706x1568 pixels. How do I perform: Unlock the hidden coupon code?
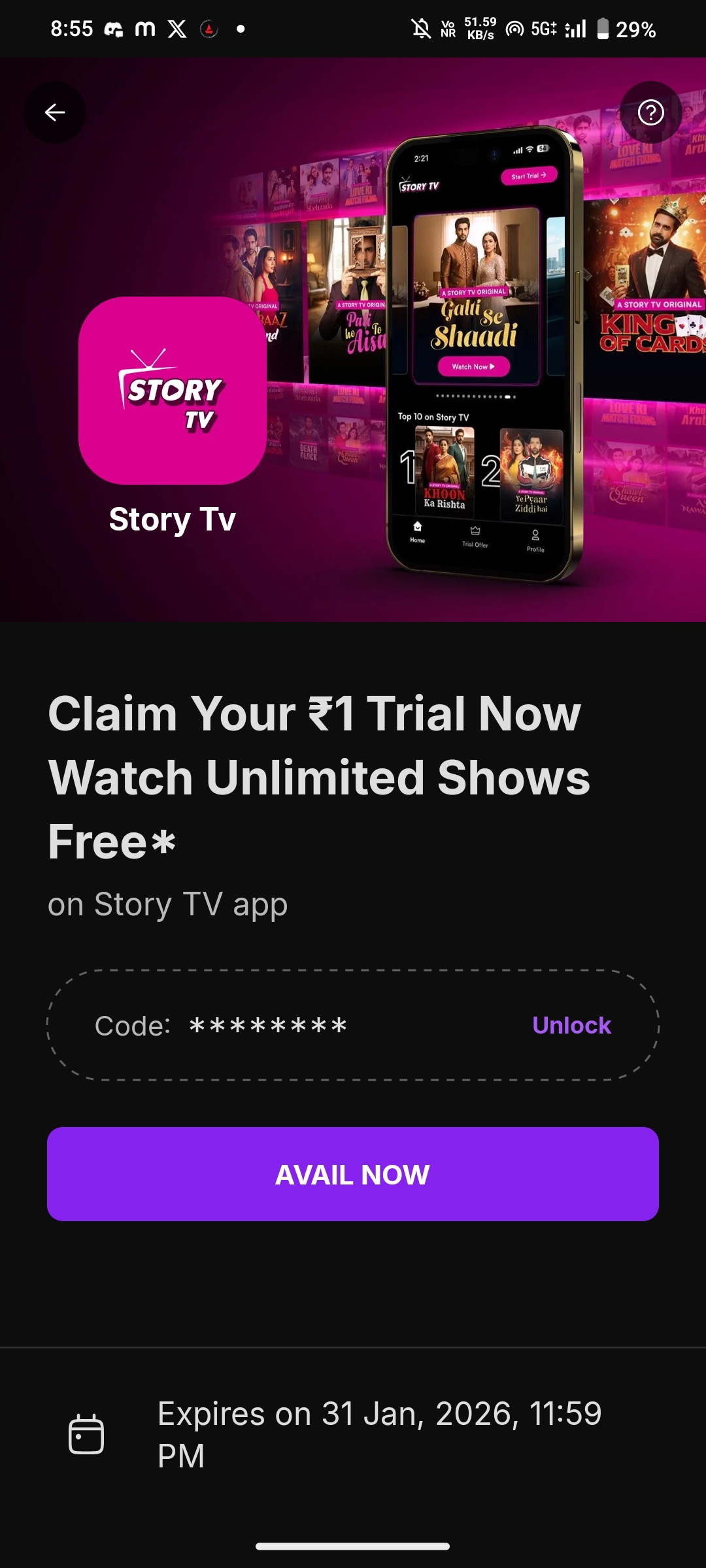tap(571, 1025)
